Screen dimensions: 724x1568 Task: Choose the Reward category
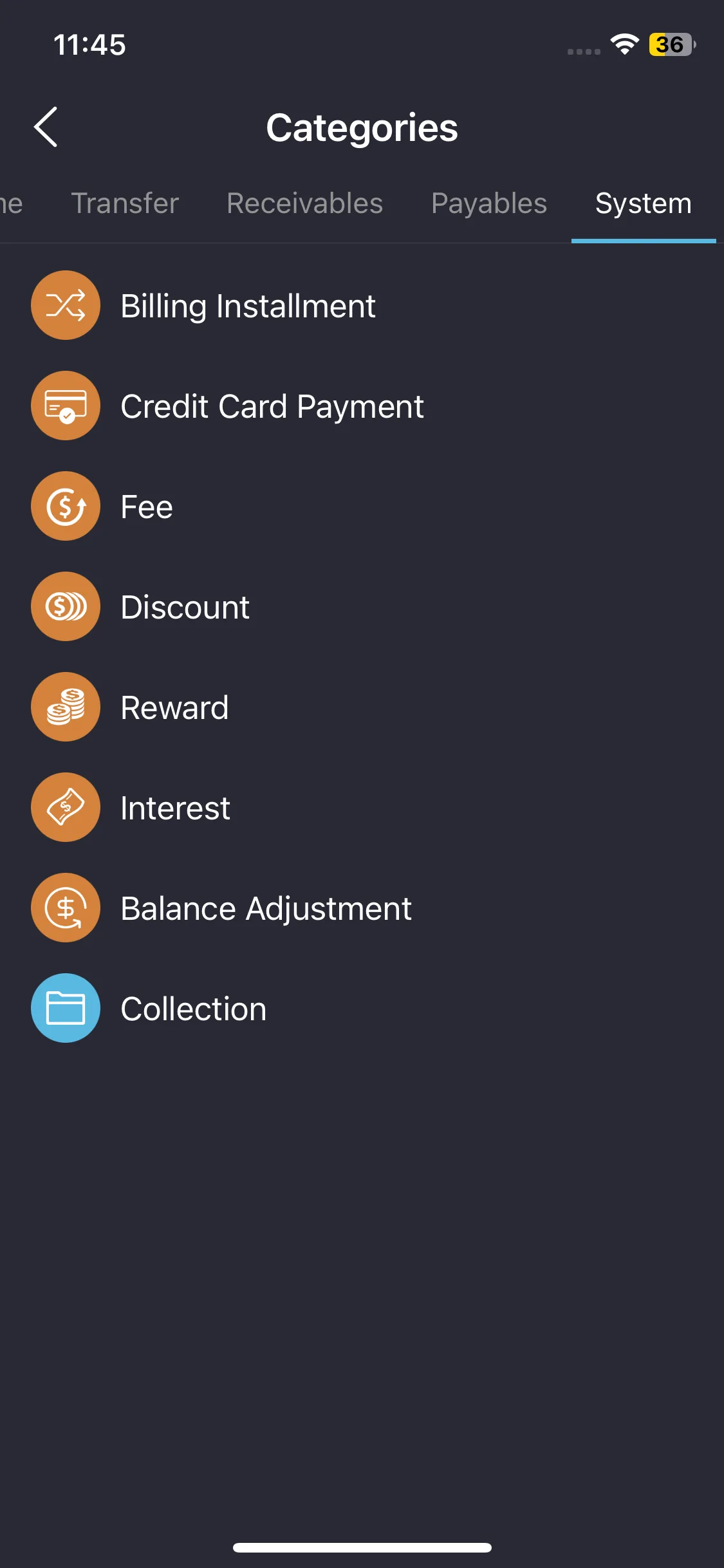point(174,707)
